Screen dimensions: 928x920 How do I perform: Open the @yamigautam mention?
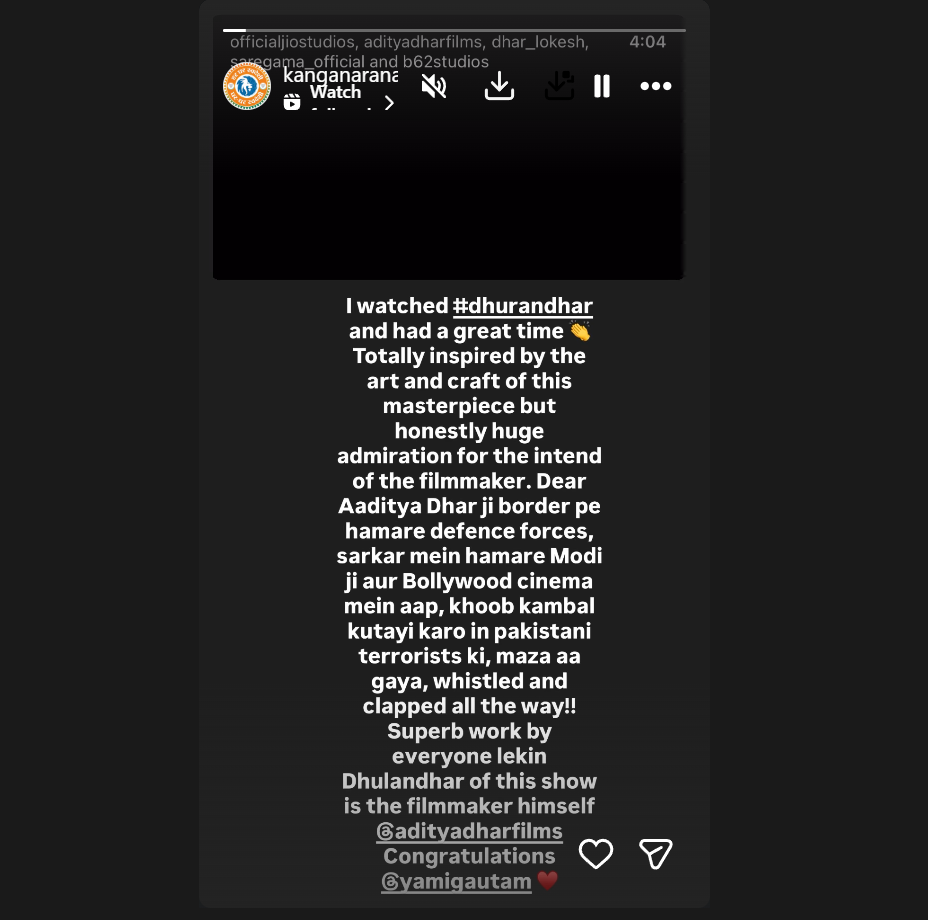pyautogui.click(x=456, y=881)
